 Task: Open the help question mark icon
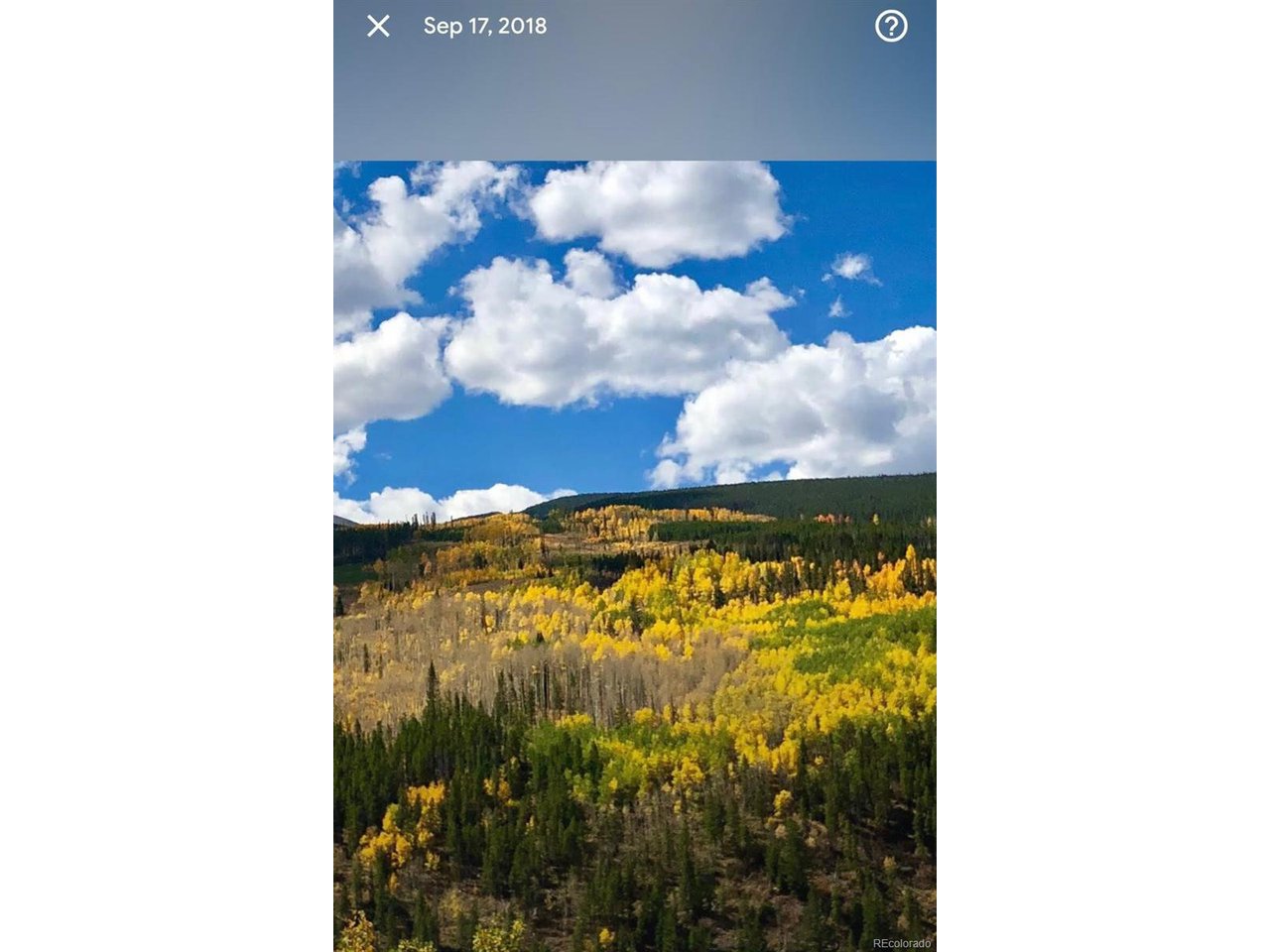click(x=891, y=27)
